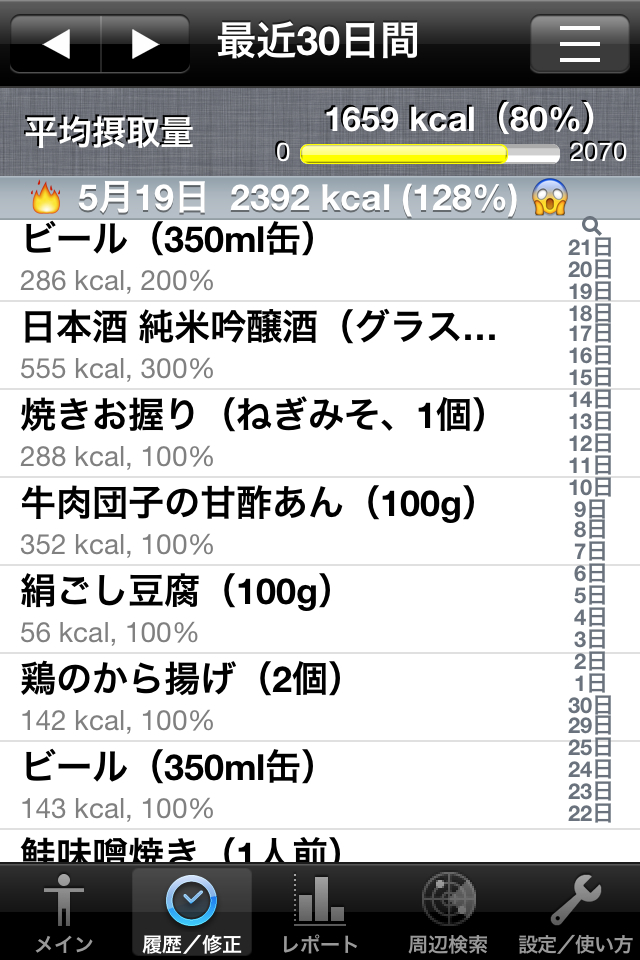Open the 143 kcal ビール（350ml缶） entry
This screenshot has height=960, width=640.
point(280,785)
